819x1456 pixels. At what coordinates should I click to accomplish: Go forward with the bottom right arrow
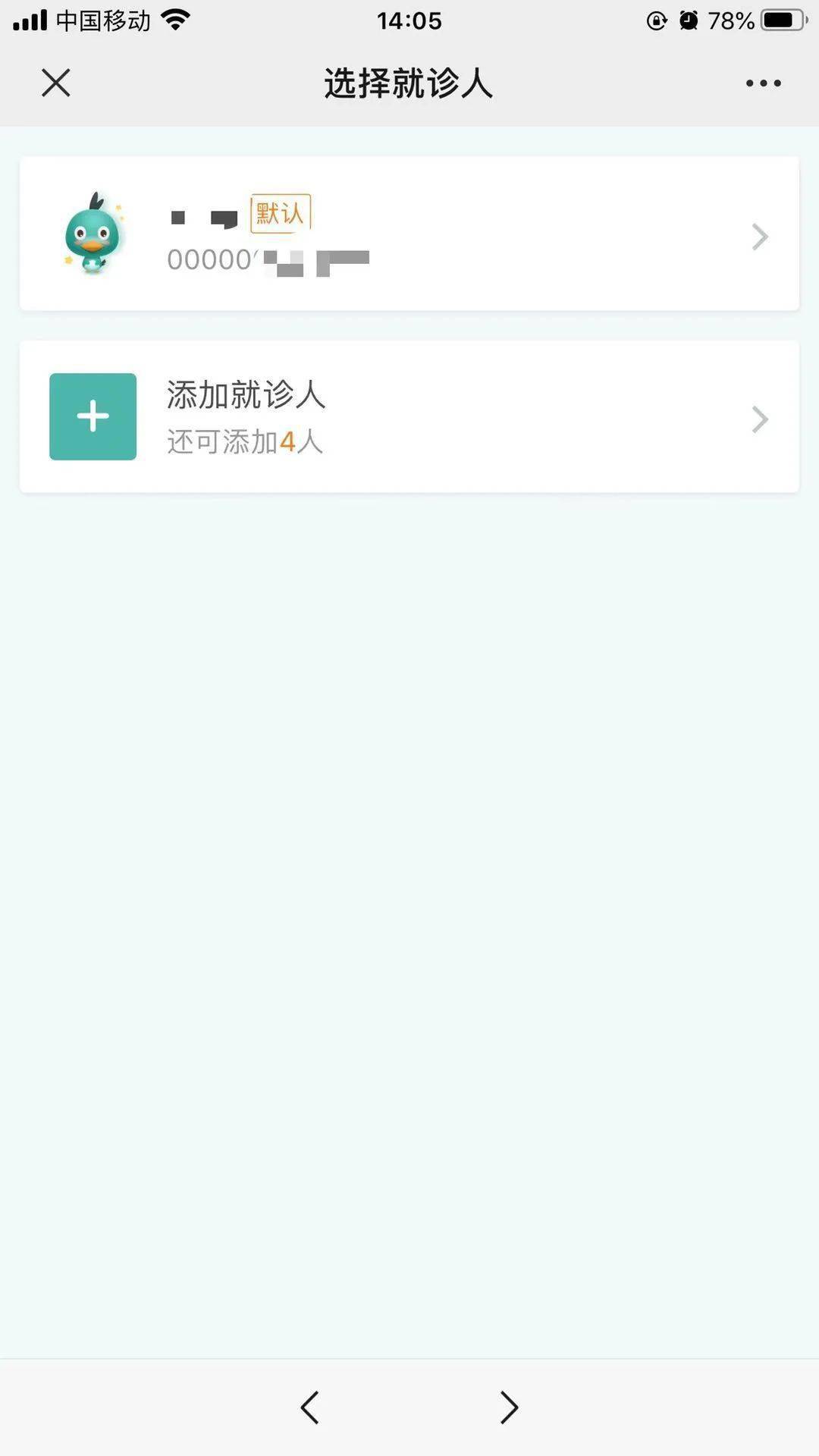click(509, 1407)
